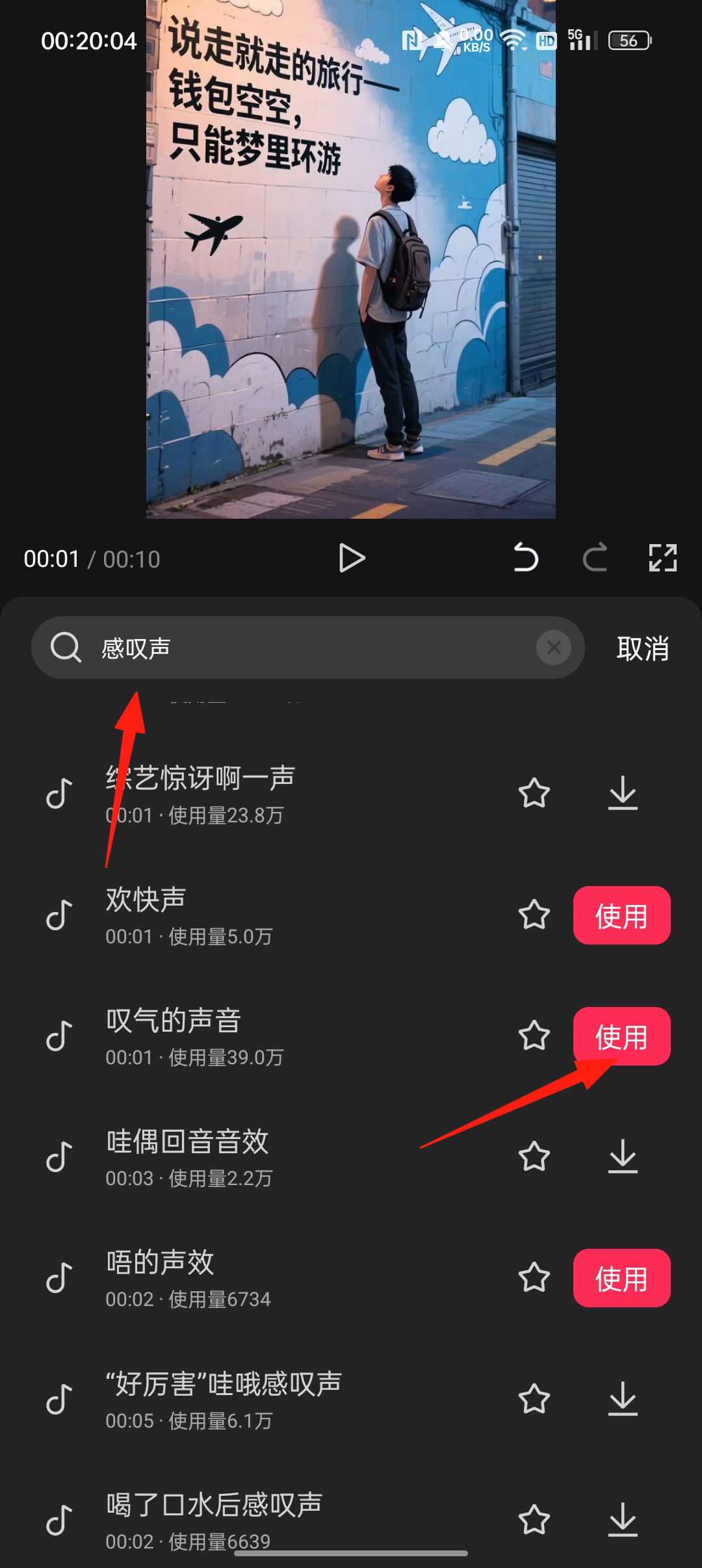Tap 取消 to cancel search

(643, 648)
